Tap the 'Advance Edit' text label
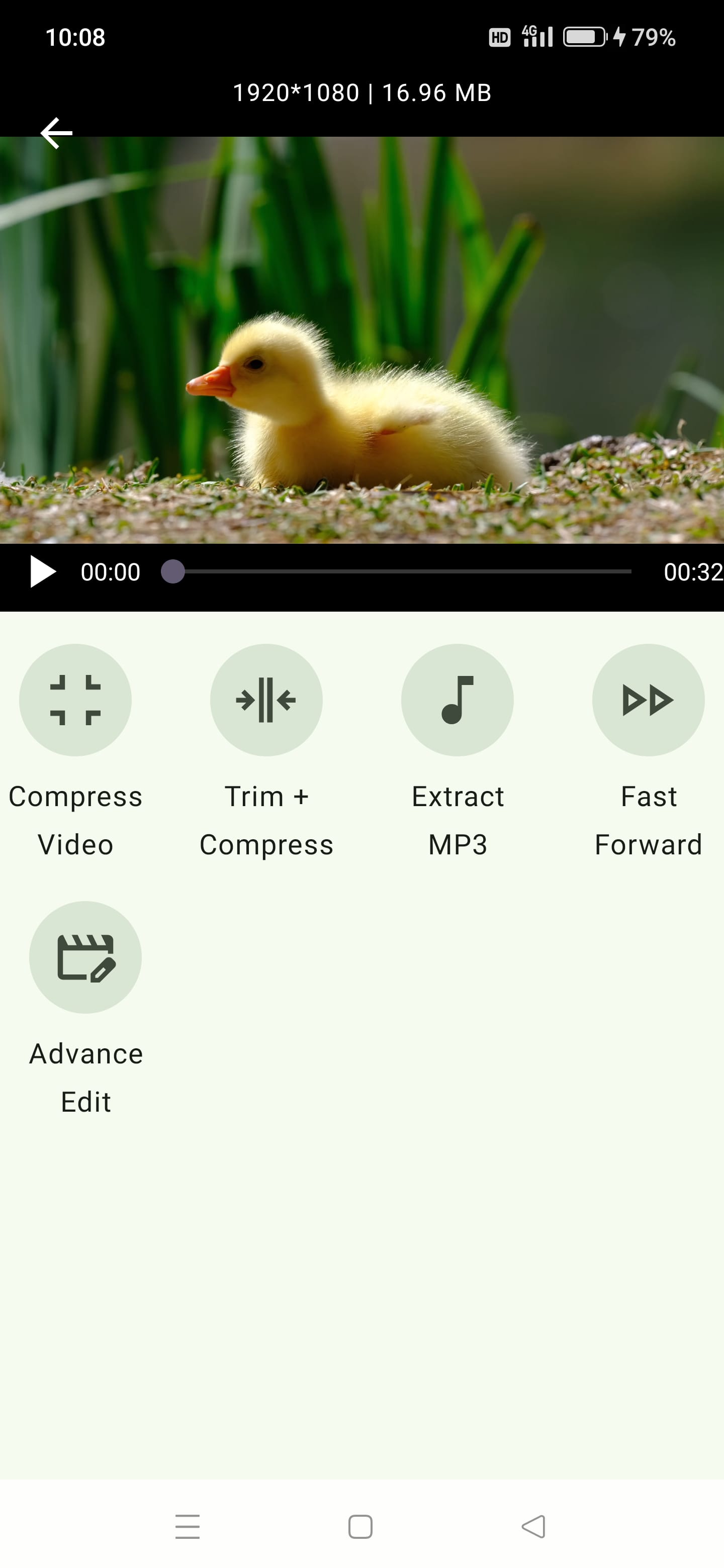The width and height of the screenshot is (724, 1568). pyautogui.click(x=85, y=1077)
